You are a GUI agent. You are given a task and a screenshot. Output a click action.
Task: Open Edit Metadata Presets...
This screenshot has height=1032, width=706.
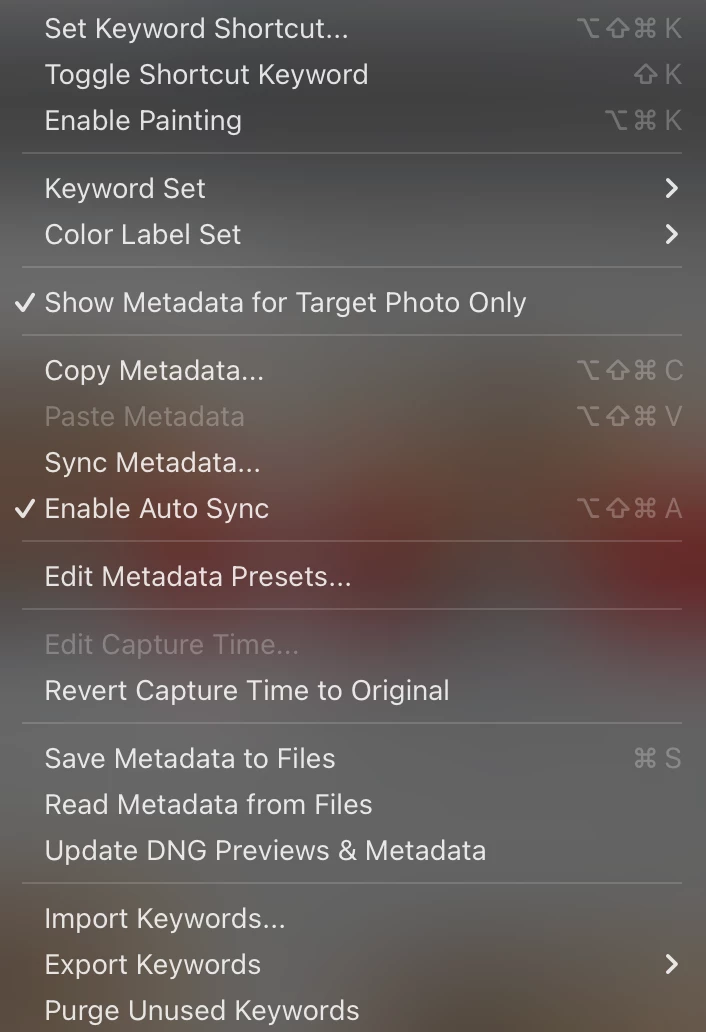(198, 577)
